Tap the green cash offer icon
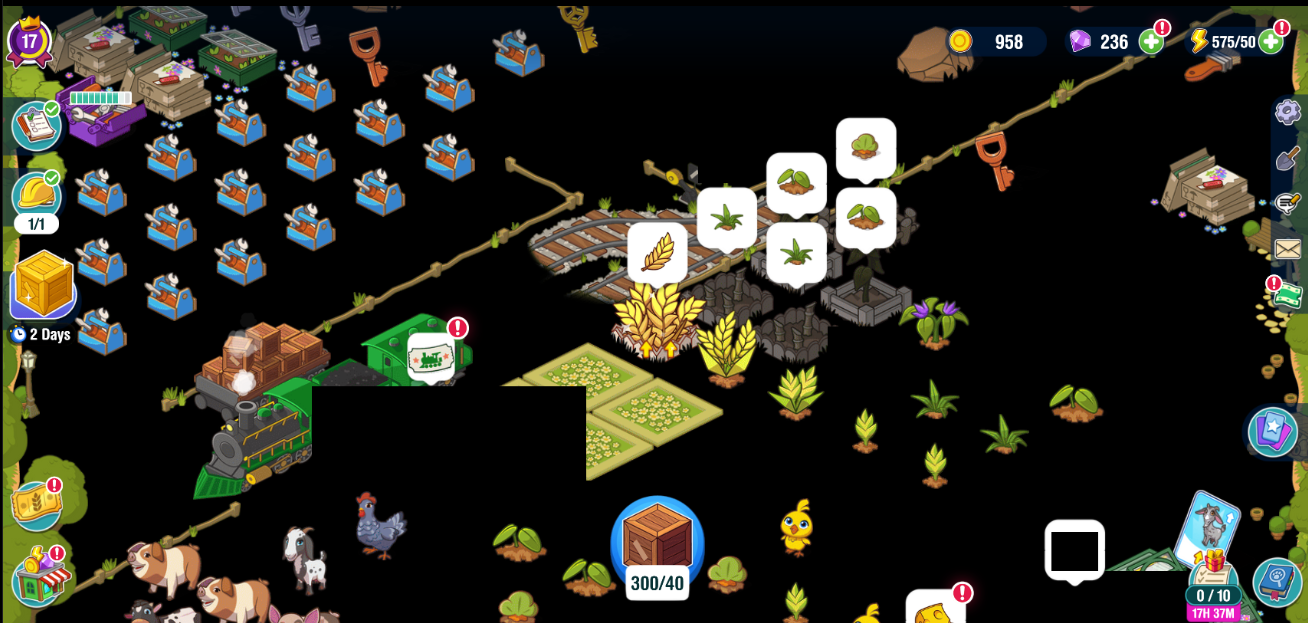This screenshot has width=1308, height=623. pyautogui.click(x=1286, y=296)
